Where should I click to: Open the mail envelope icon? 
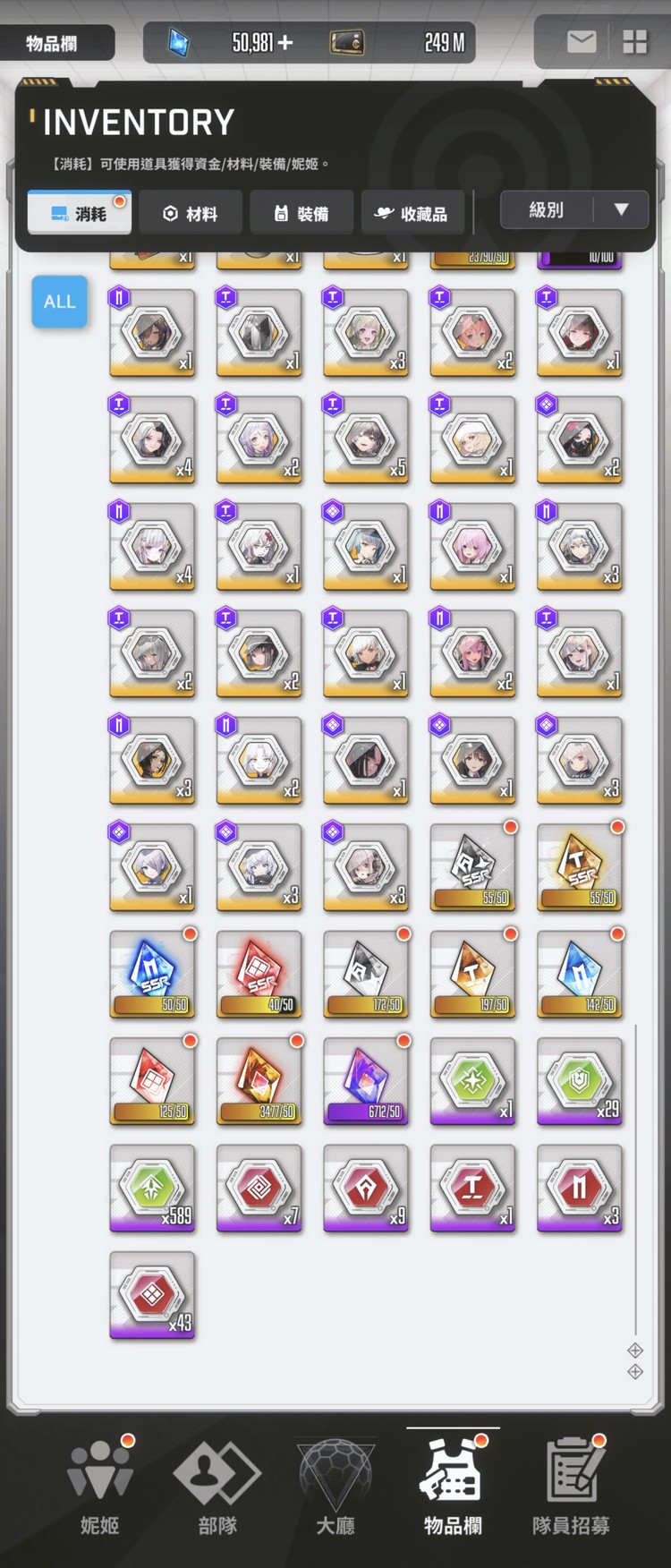[582, 41]
